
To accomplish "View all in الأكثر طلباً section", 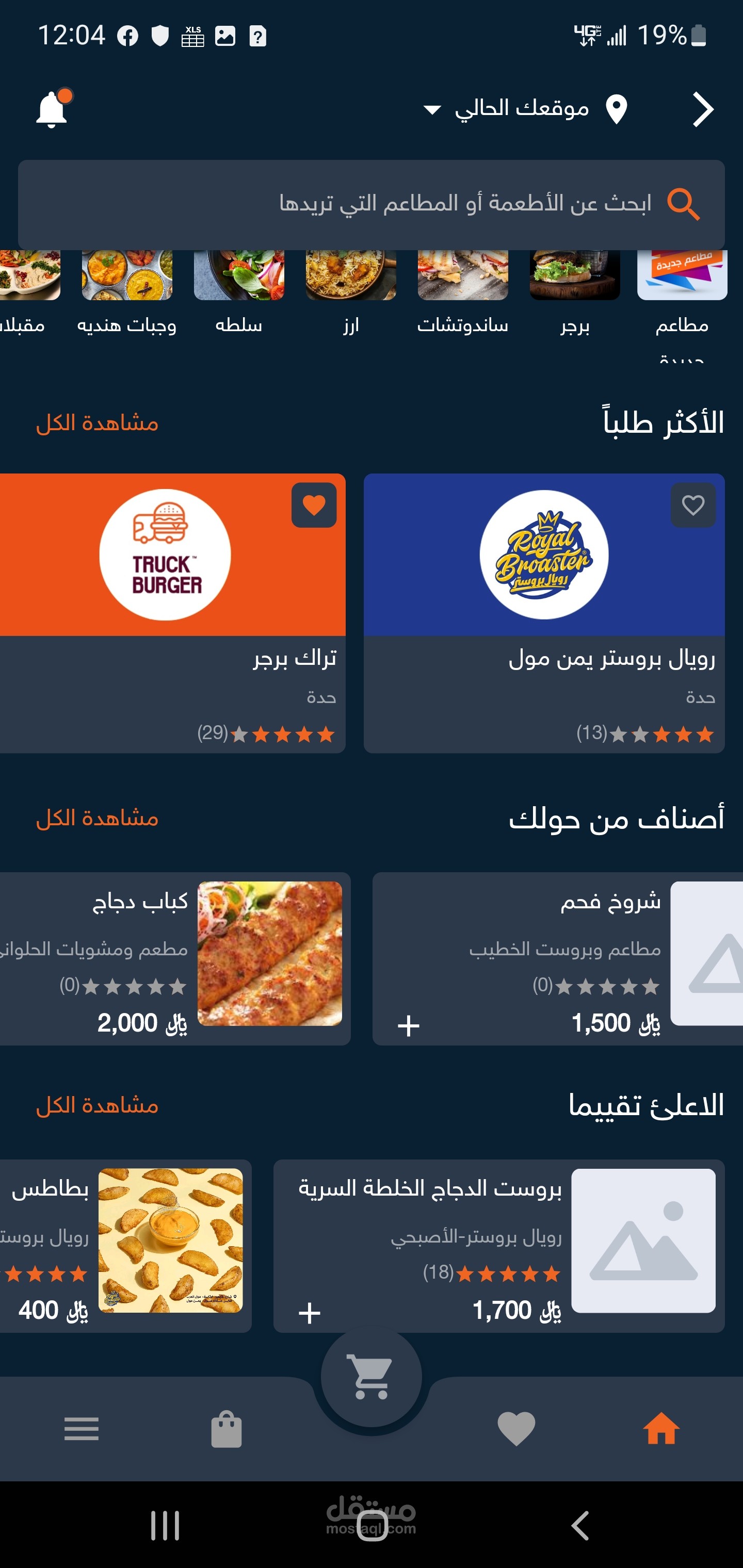I will (98, 423).
